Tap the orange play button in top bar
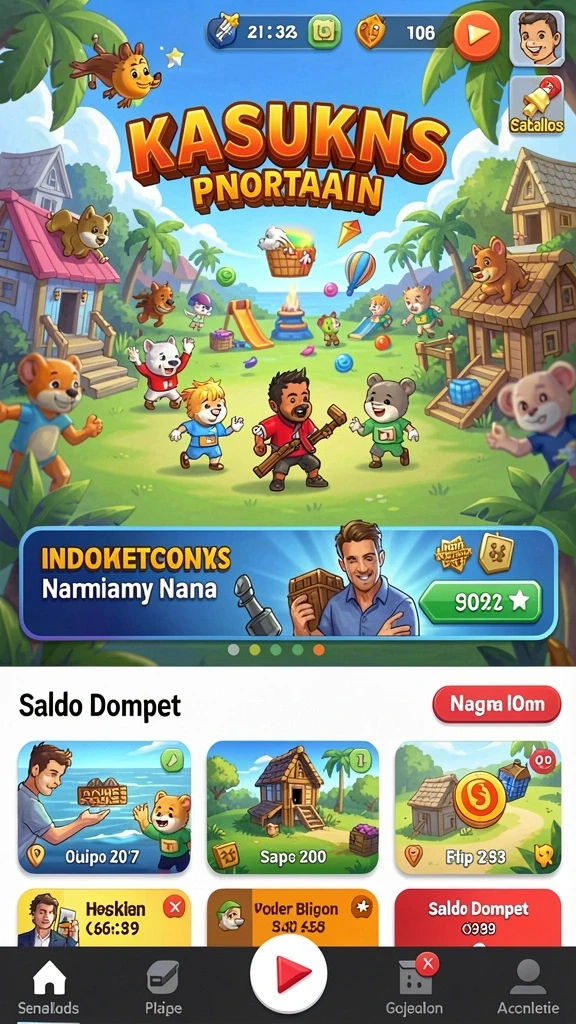 (477, 35)
